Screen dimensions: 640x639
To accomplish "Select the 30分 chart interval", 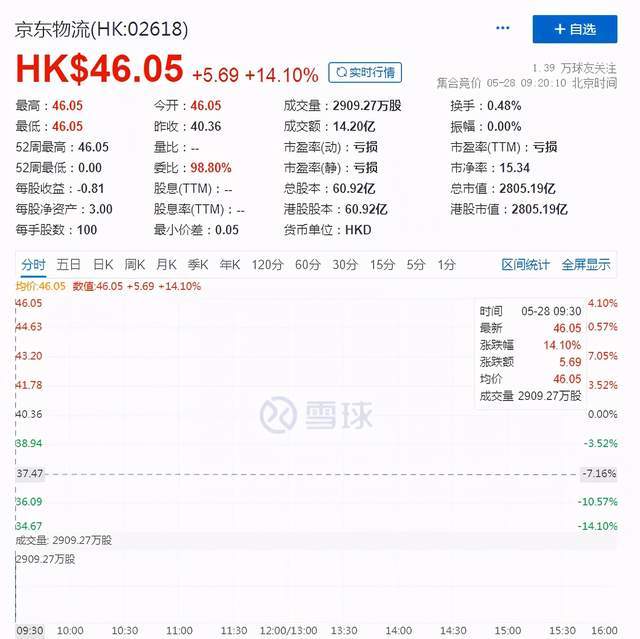I will (345, 264).
